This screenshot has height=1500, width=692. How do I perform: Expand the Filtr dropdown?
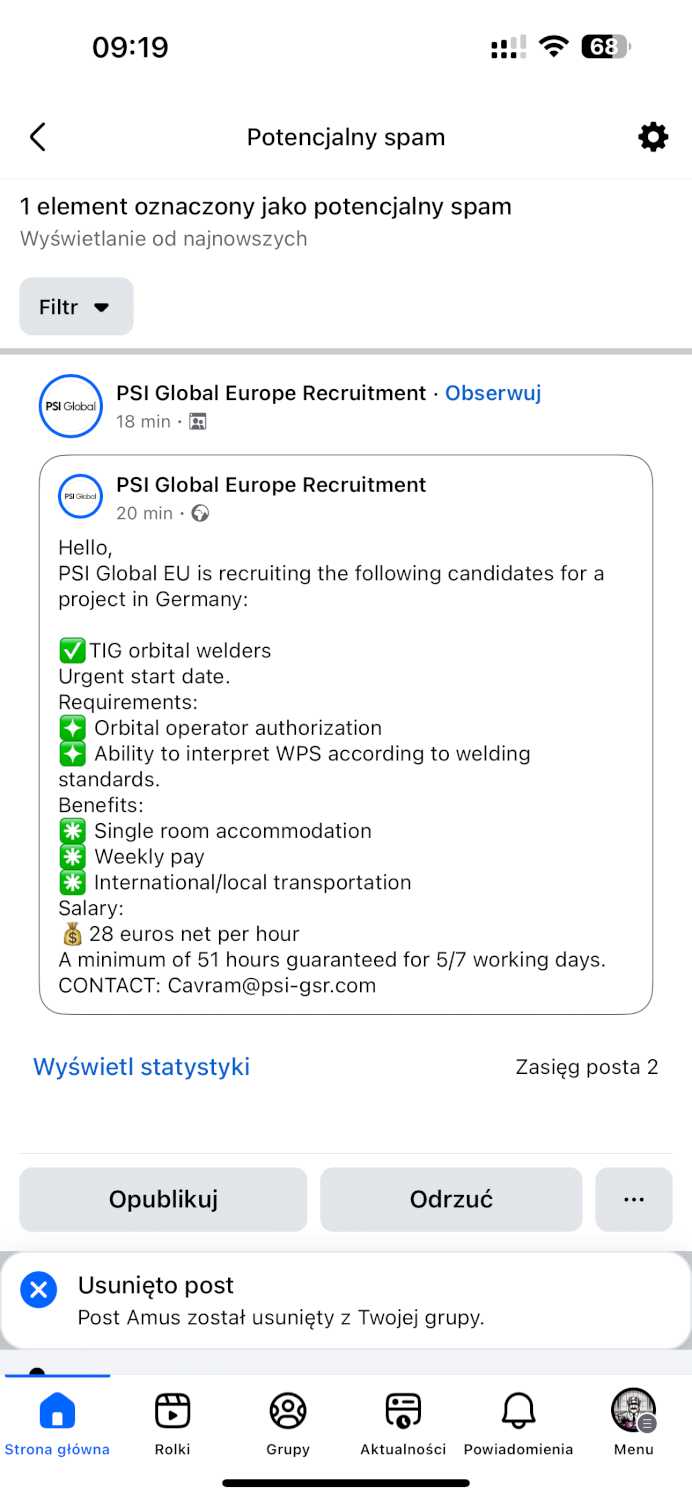[76, 307]
